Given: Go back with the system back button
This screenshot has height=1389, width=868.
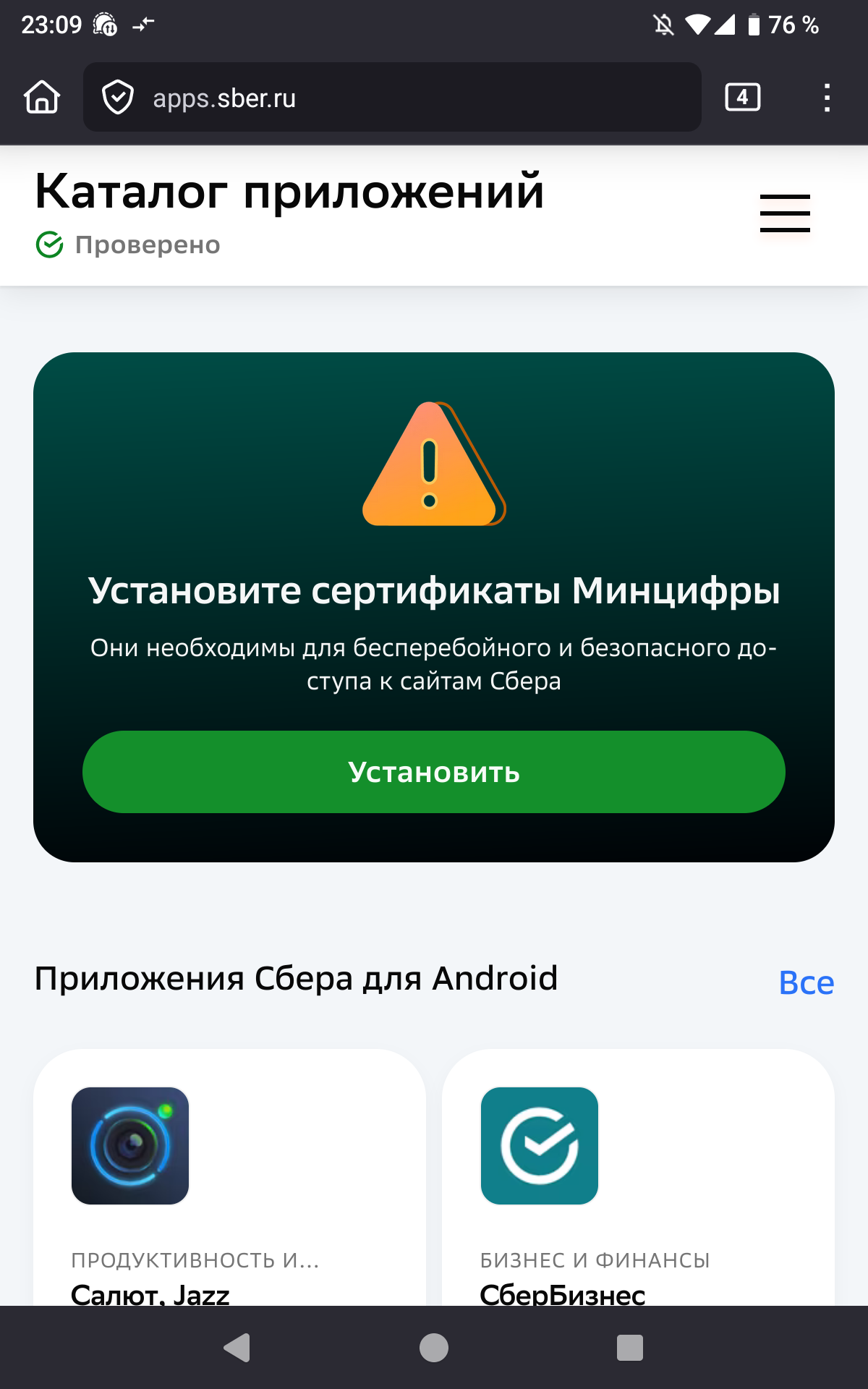Looking at the screenshot, I should (237, 1348).
